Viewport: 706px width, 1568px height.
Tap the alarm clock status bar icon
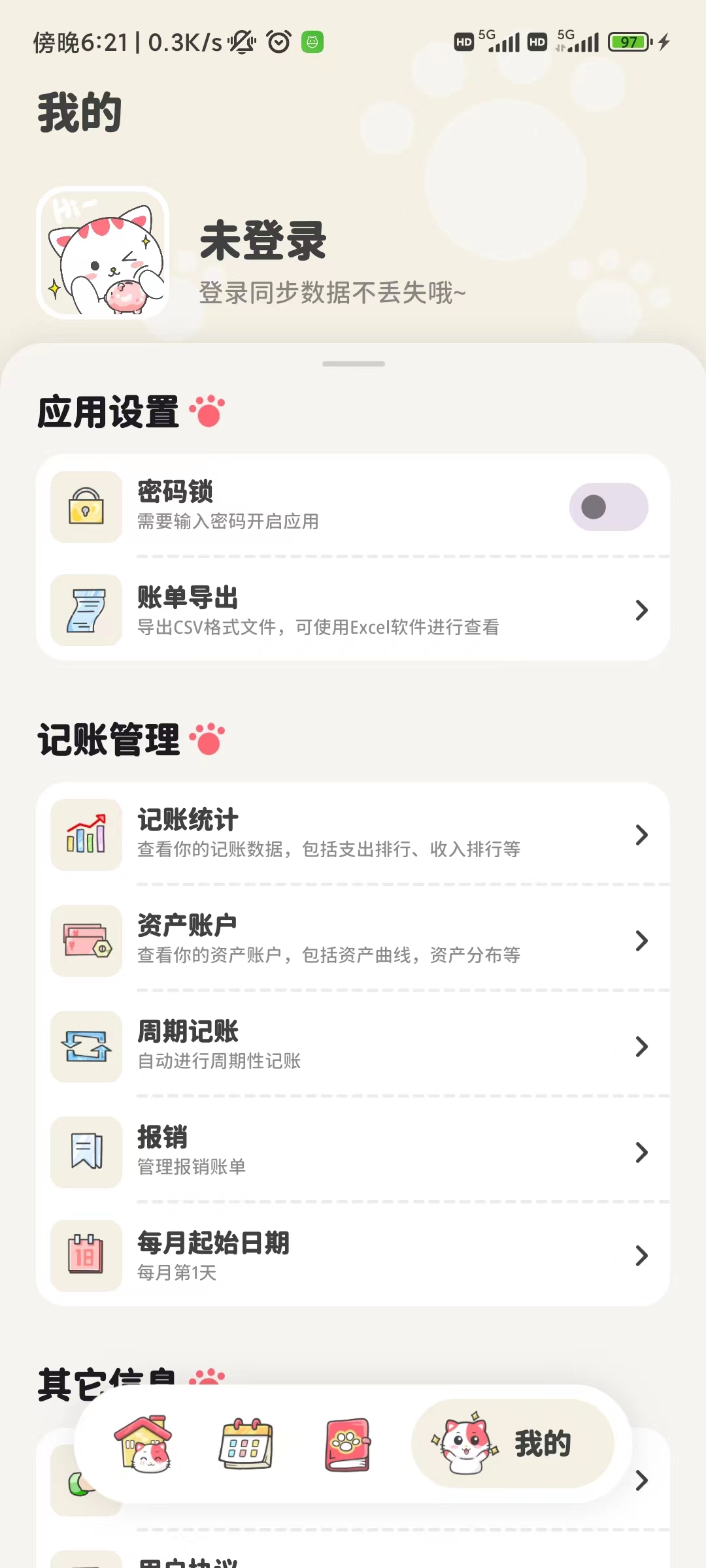[x=277, y=41]
